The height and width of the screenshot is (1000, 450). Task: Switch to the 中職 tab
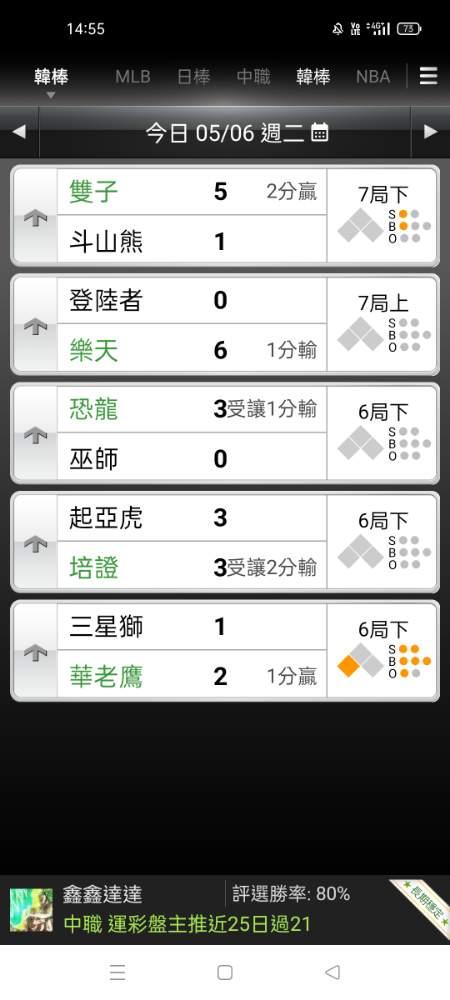[x=254, y=77]
